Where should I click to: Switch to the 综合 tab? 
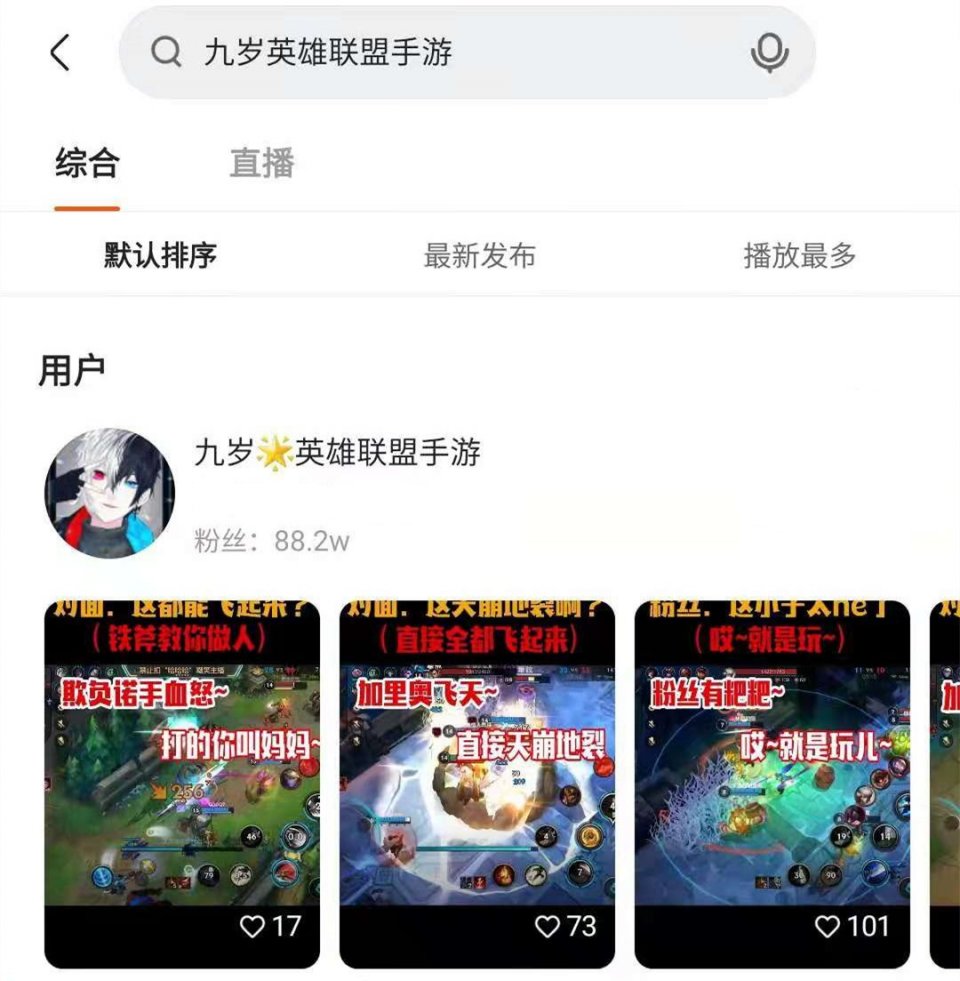coord(87,163)
